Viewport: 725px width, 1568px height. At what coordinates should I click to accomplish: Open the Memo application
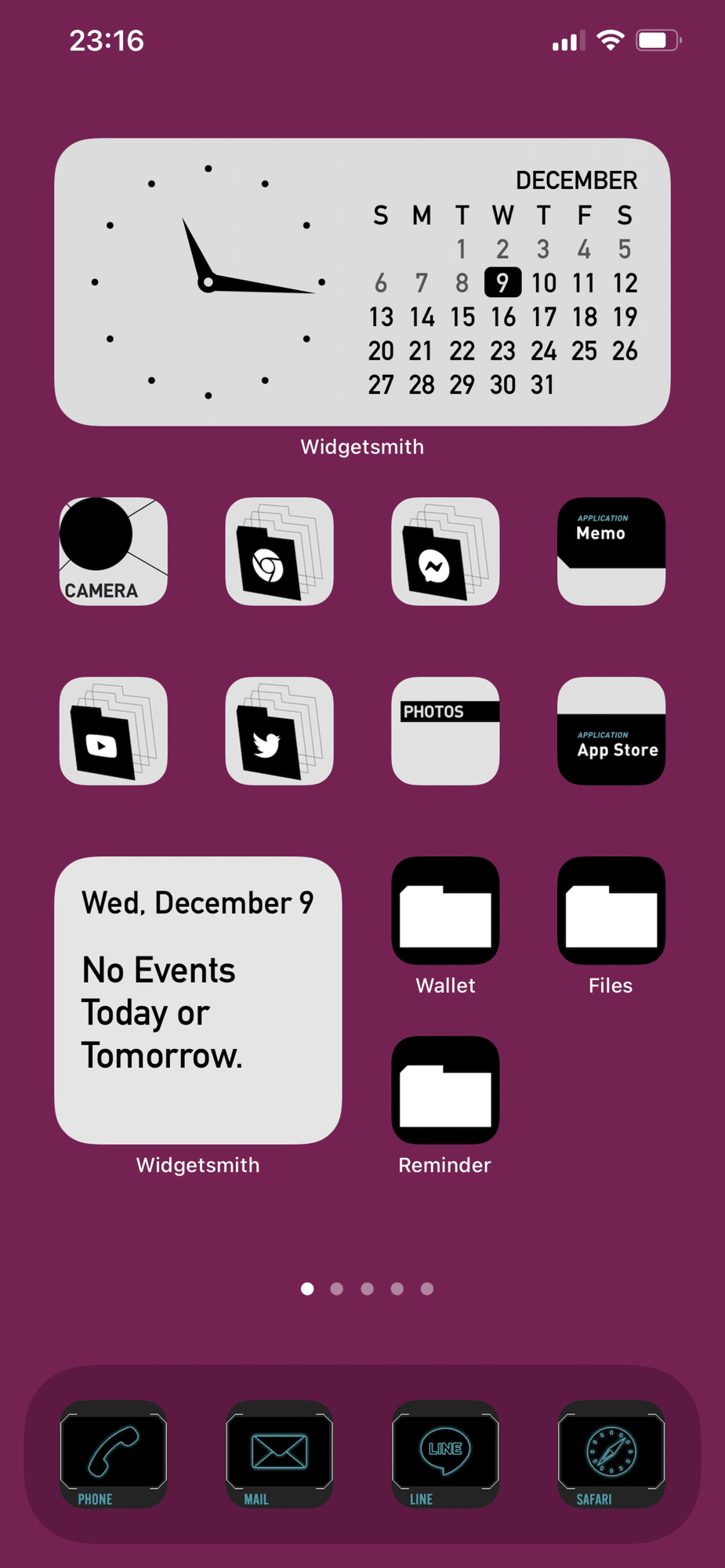click(x=611, y=551)
